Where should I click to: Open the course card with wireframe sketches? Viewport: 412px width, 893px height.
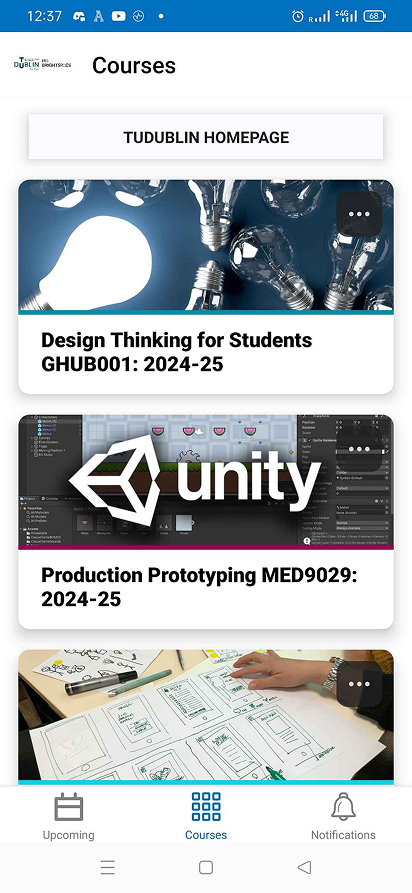206,718
